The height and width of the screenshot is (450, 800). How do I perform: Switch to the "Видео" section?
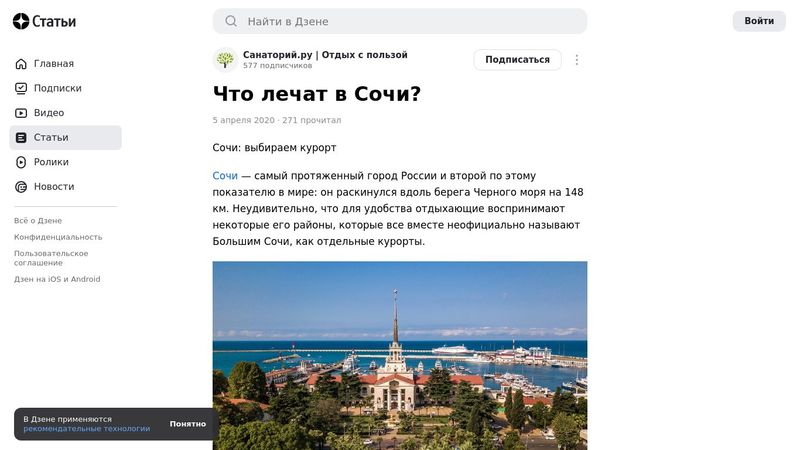pyautogui.click(x=48, y=113)
